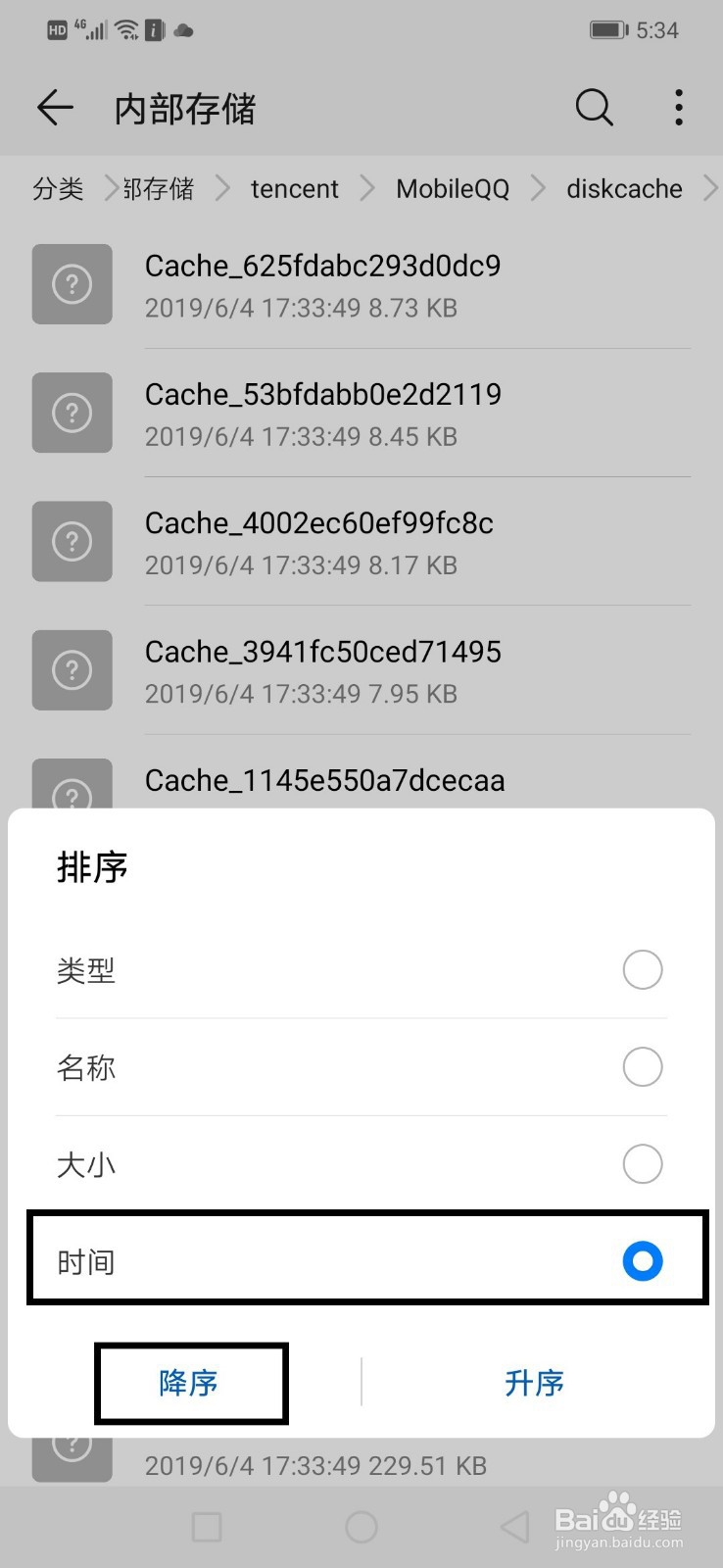The width and height of the screenshot is (723, 1568).
Task: Open the three-dot overflow menu
Action: [678, 108]
